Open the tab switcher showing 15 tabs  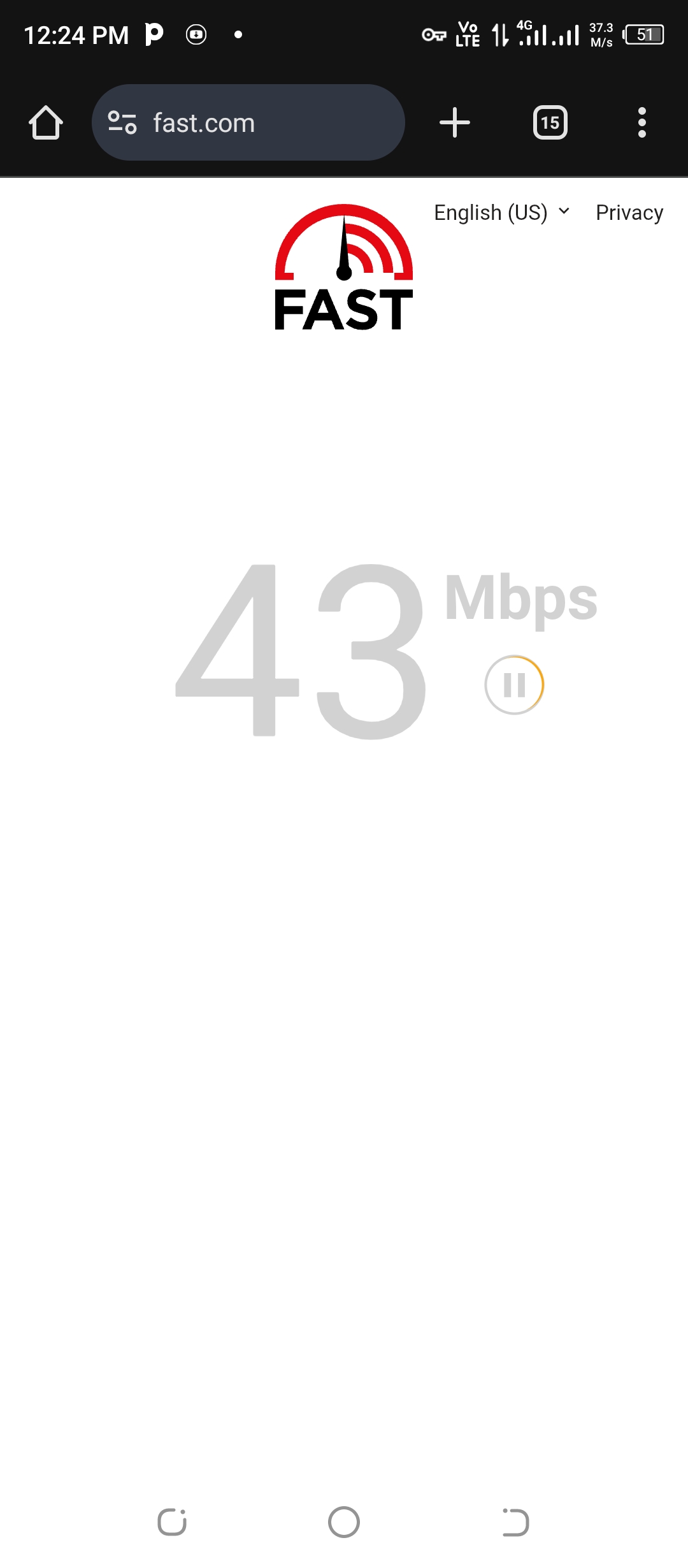click(x=550, y=122)
